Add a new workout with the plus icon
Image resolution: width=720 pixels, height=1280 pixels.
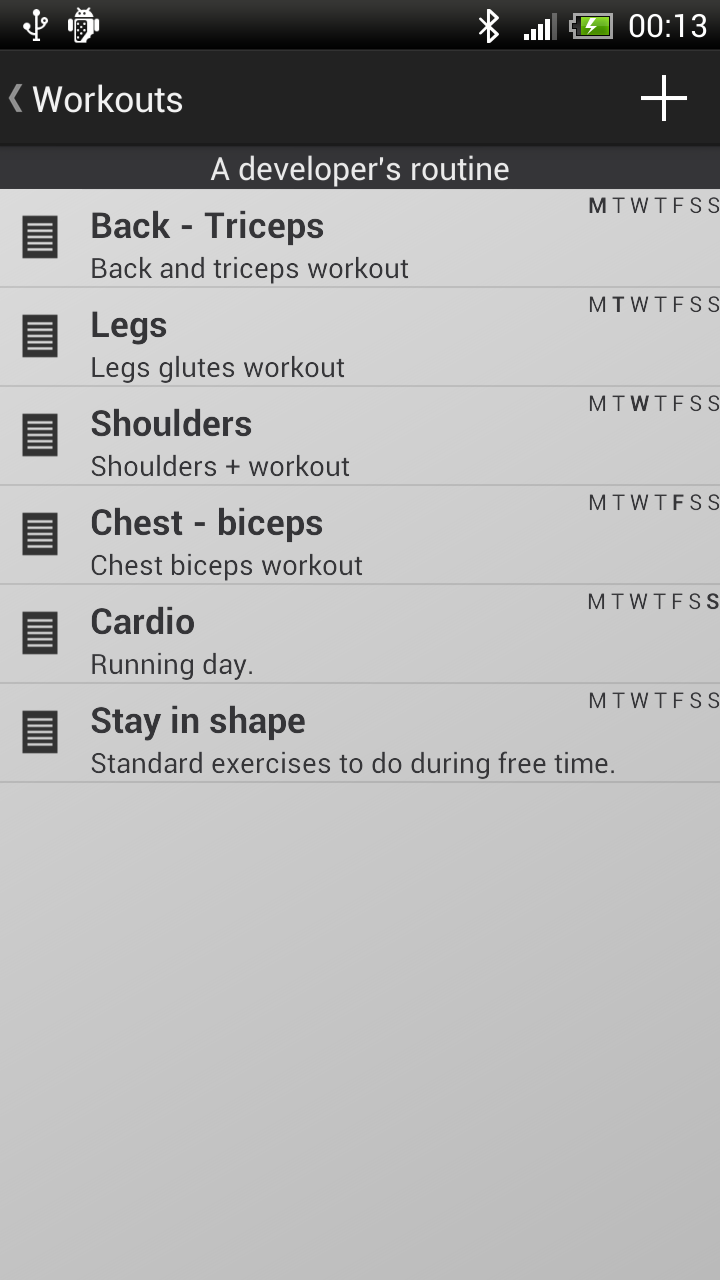point(664,98)
